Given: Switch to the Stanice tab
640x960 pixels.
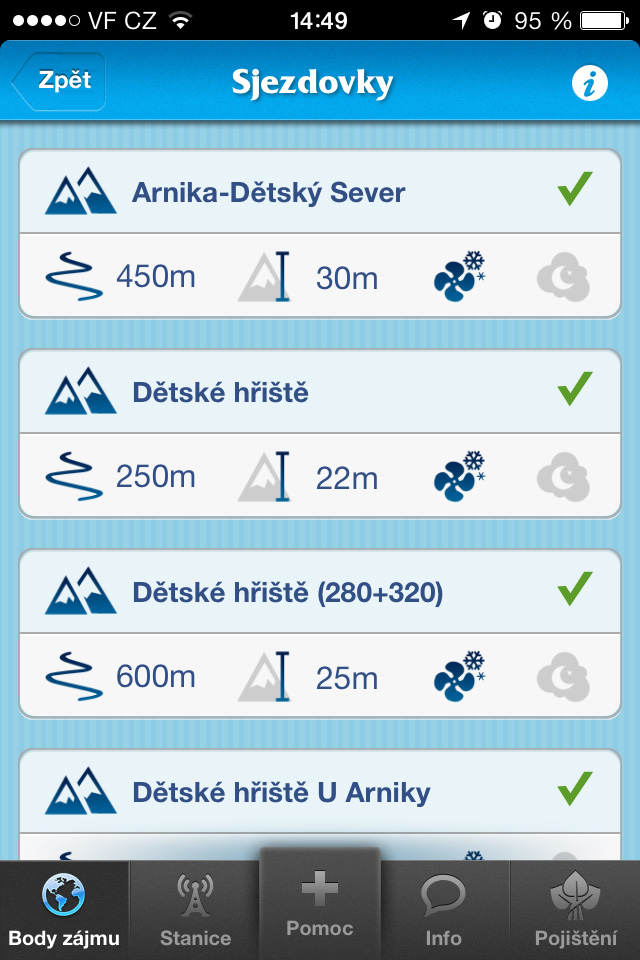Looking at the screenshot, I should tap(195, 910).
